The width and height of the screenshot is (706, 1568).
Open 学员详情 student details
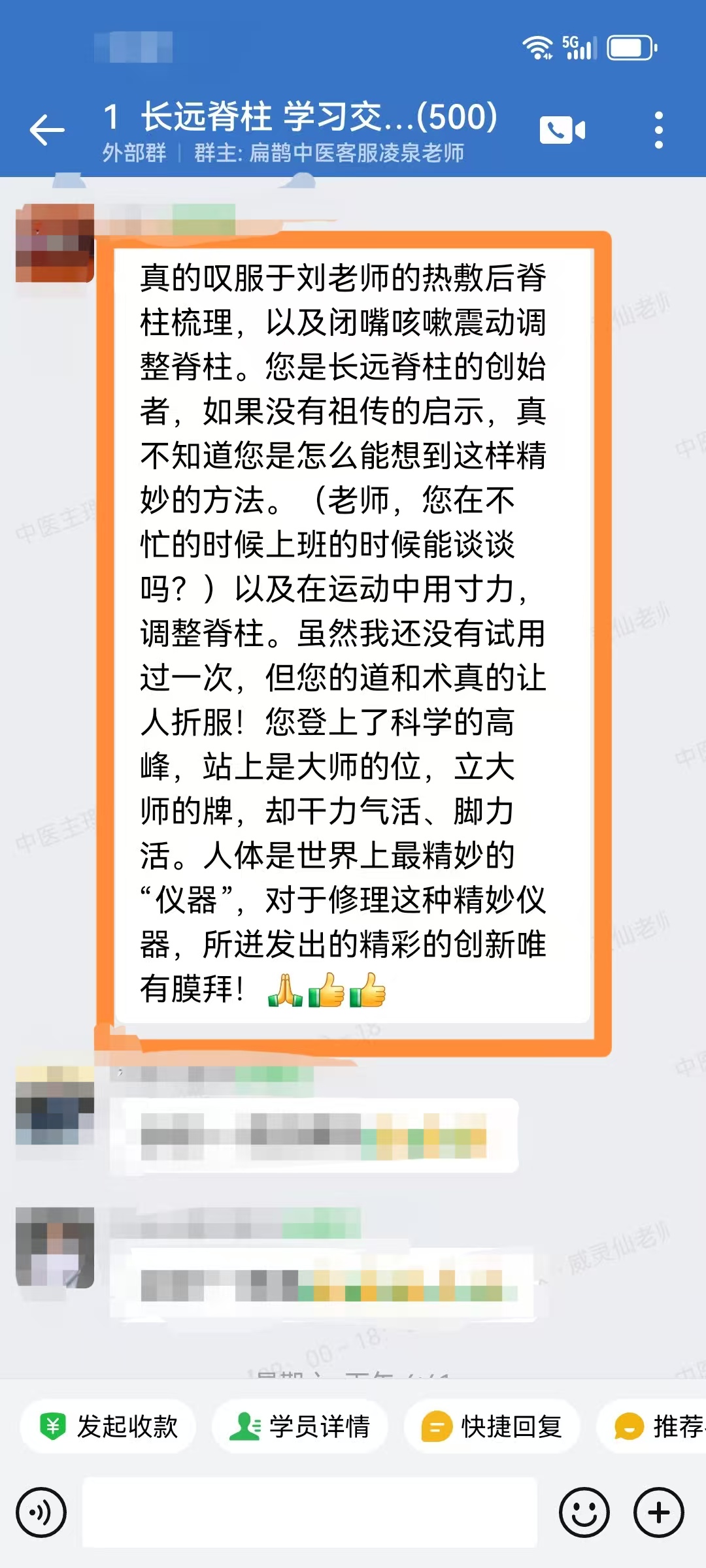pyautogui.click(x=300, y=1426)
